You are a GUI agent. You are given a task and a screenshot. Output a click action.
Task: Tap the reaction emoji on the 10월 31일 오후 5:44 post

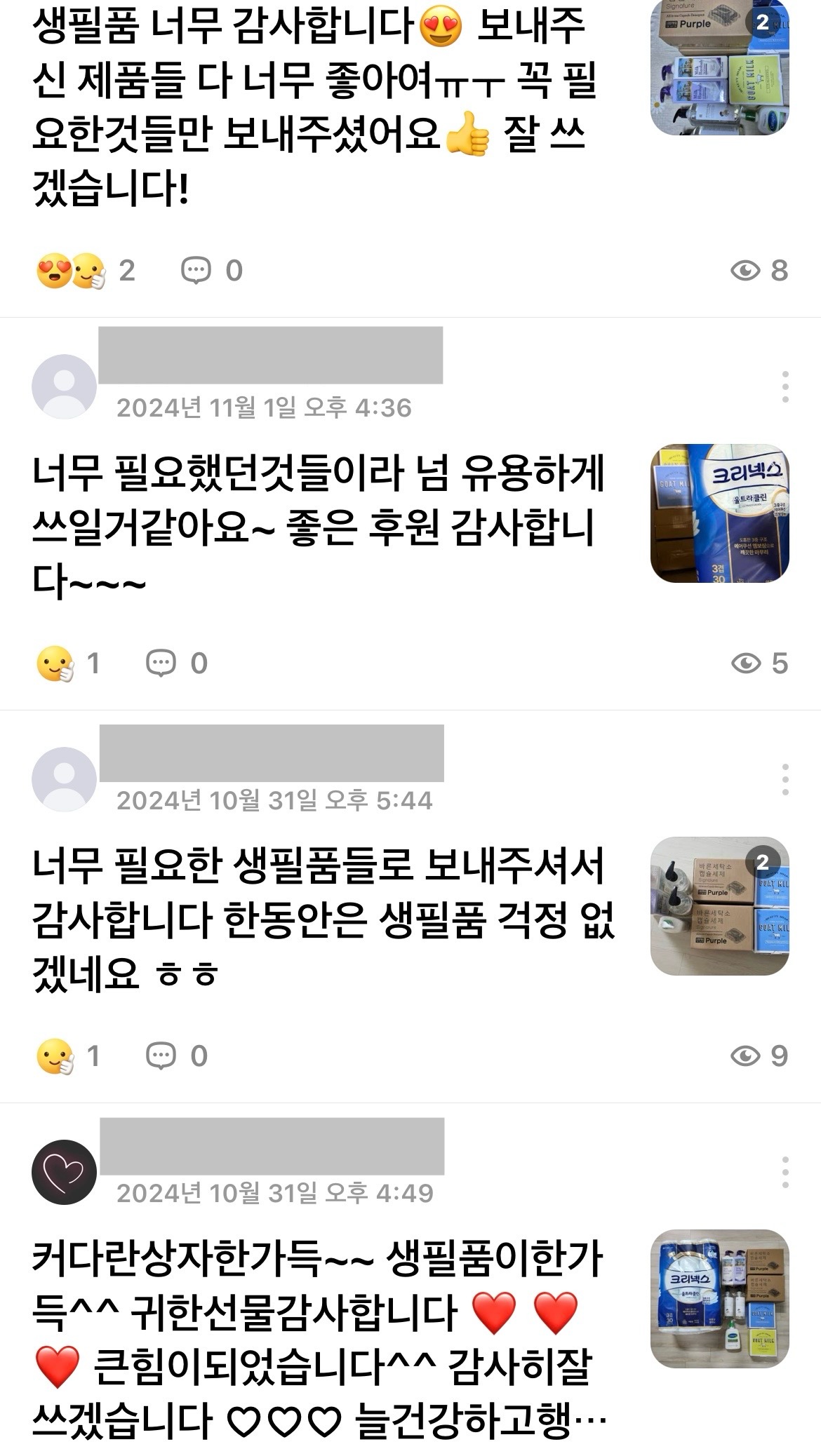55,1056
